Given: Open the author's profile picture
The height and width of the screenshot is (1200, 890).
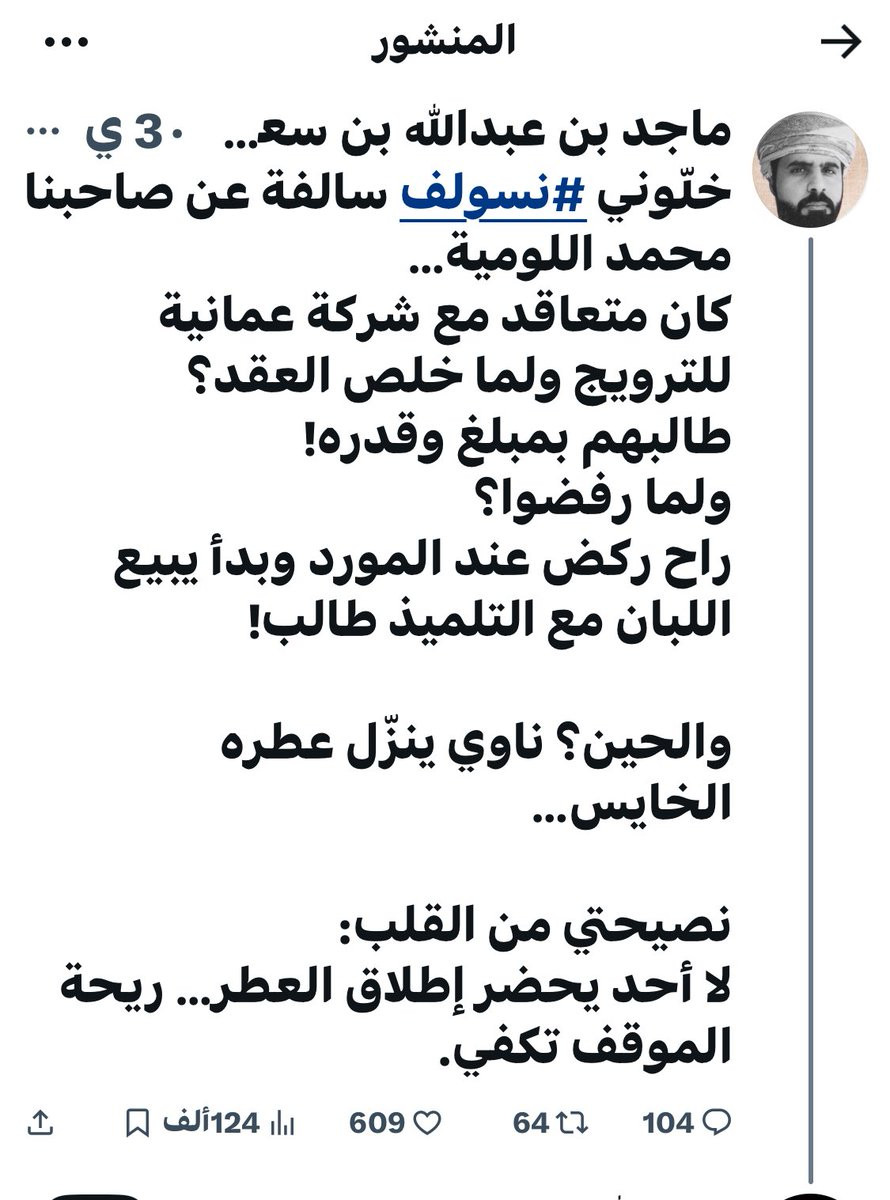Looking at the screenshot, I should (810, 168).
